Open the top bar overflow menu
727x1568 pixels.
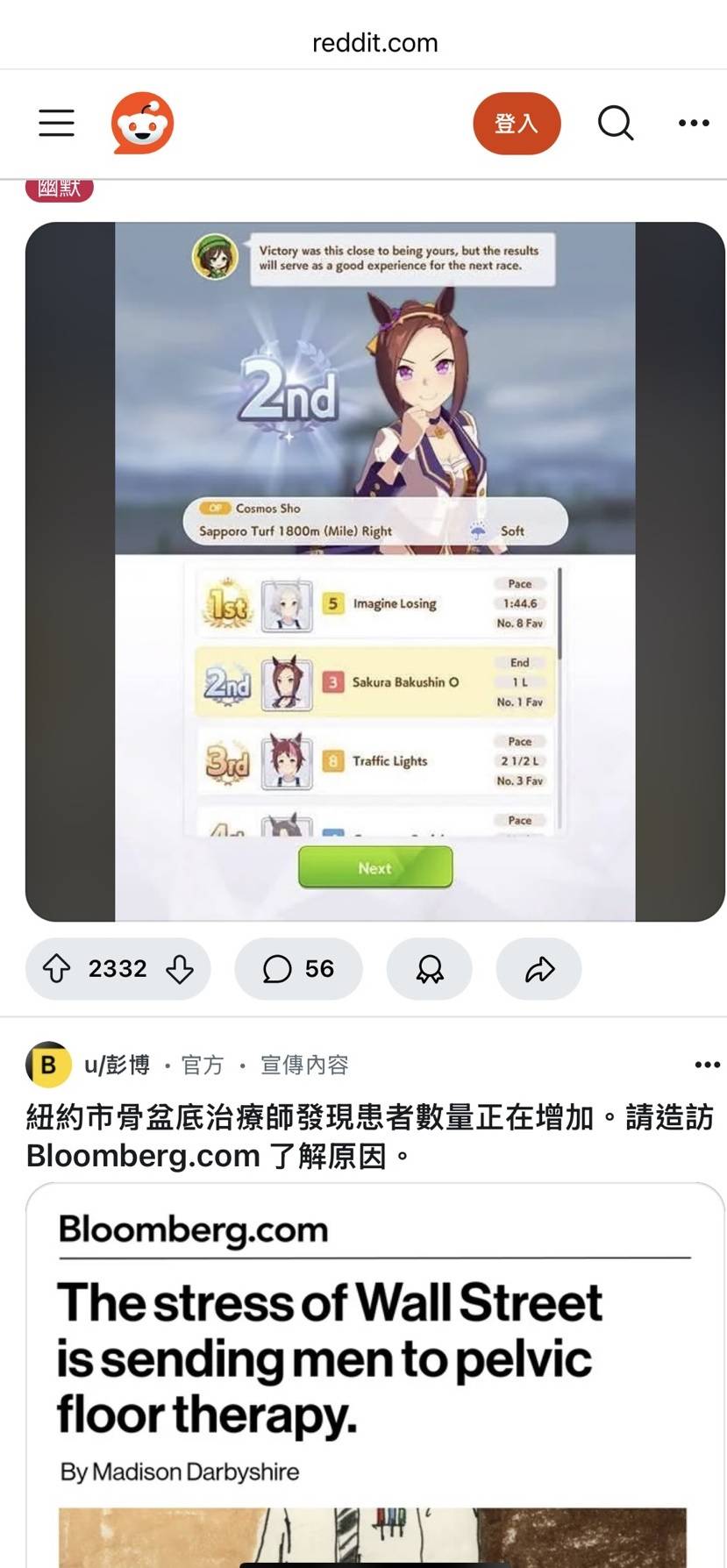(694, 123)
